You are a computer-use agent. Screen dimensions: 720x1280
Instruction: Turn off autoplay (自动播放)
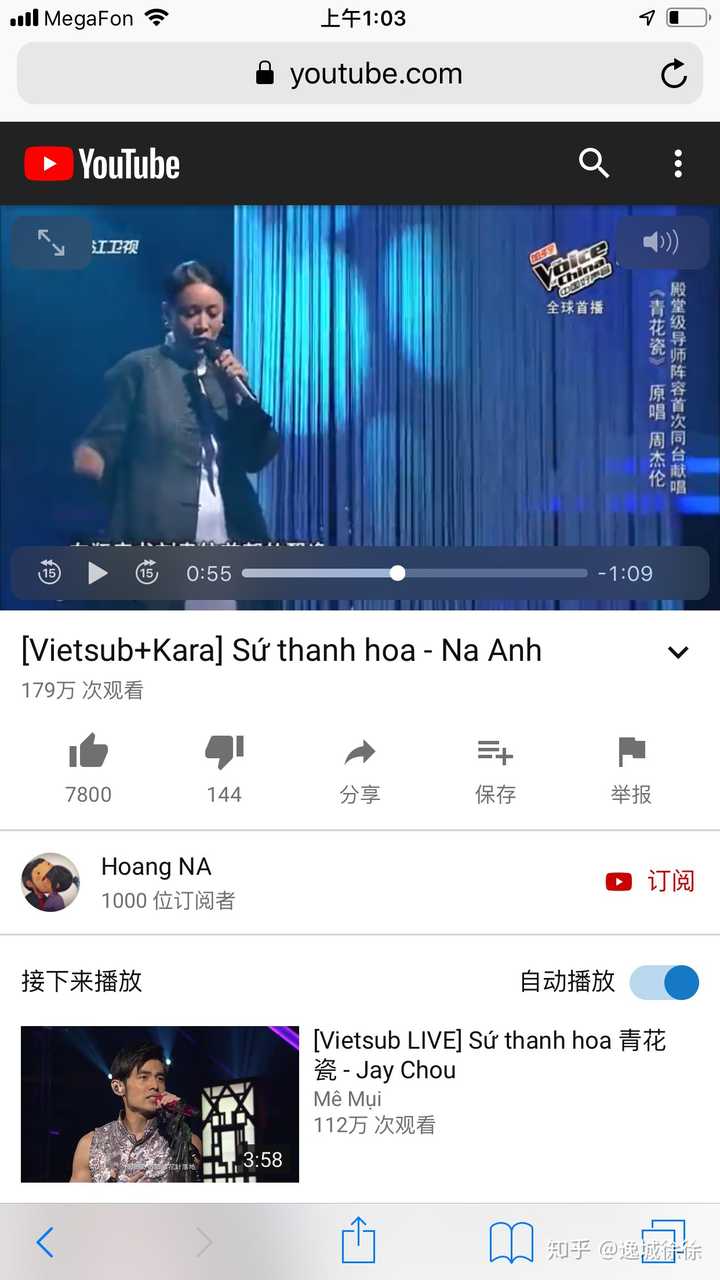(x=664, y=982)
